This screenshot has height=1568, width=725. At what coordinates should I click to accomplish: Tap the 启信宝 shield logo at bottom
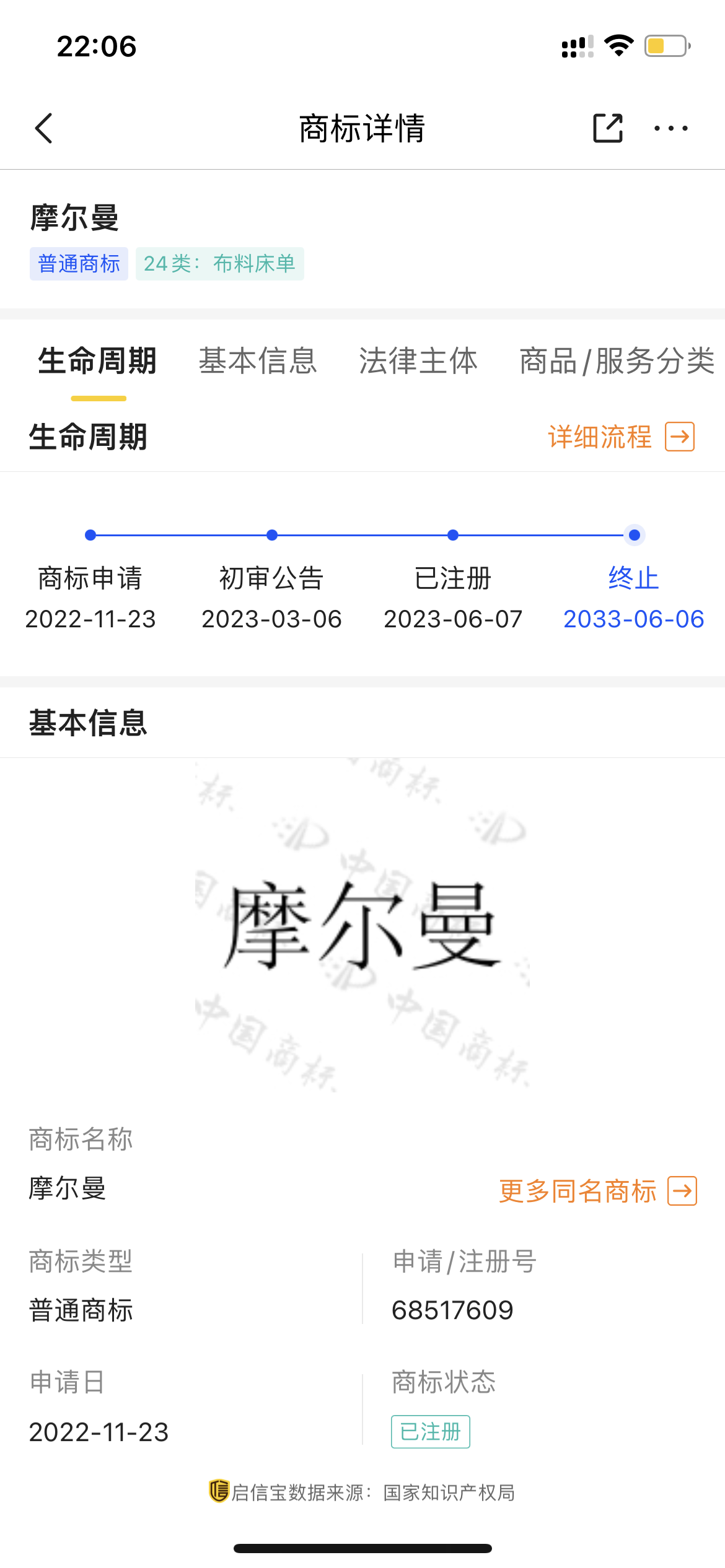pos(218,1492)
